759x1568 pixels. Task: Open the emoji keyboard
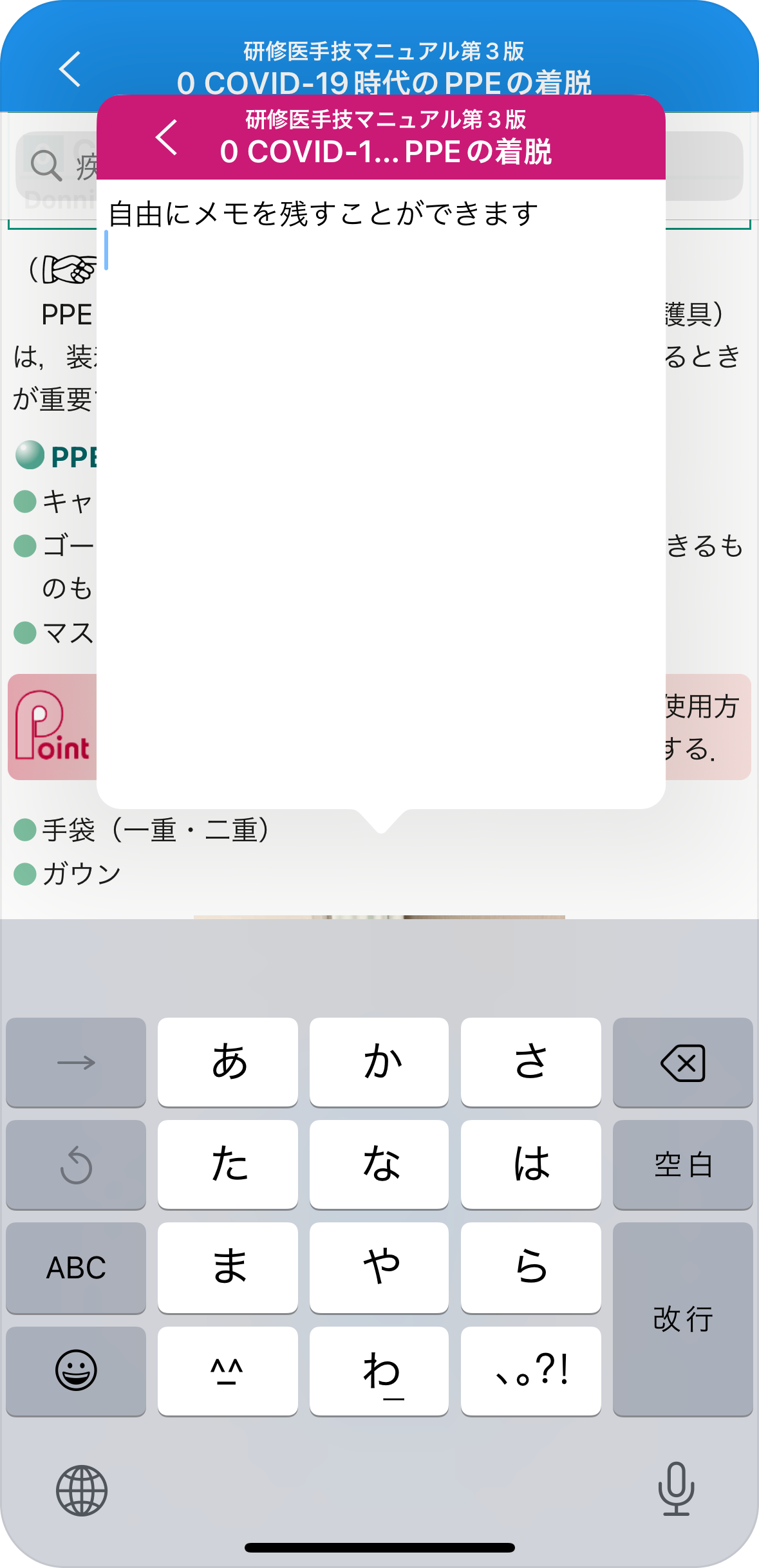coord(76,1370)
